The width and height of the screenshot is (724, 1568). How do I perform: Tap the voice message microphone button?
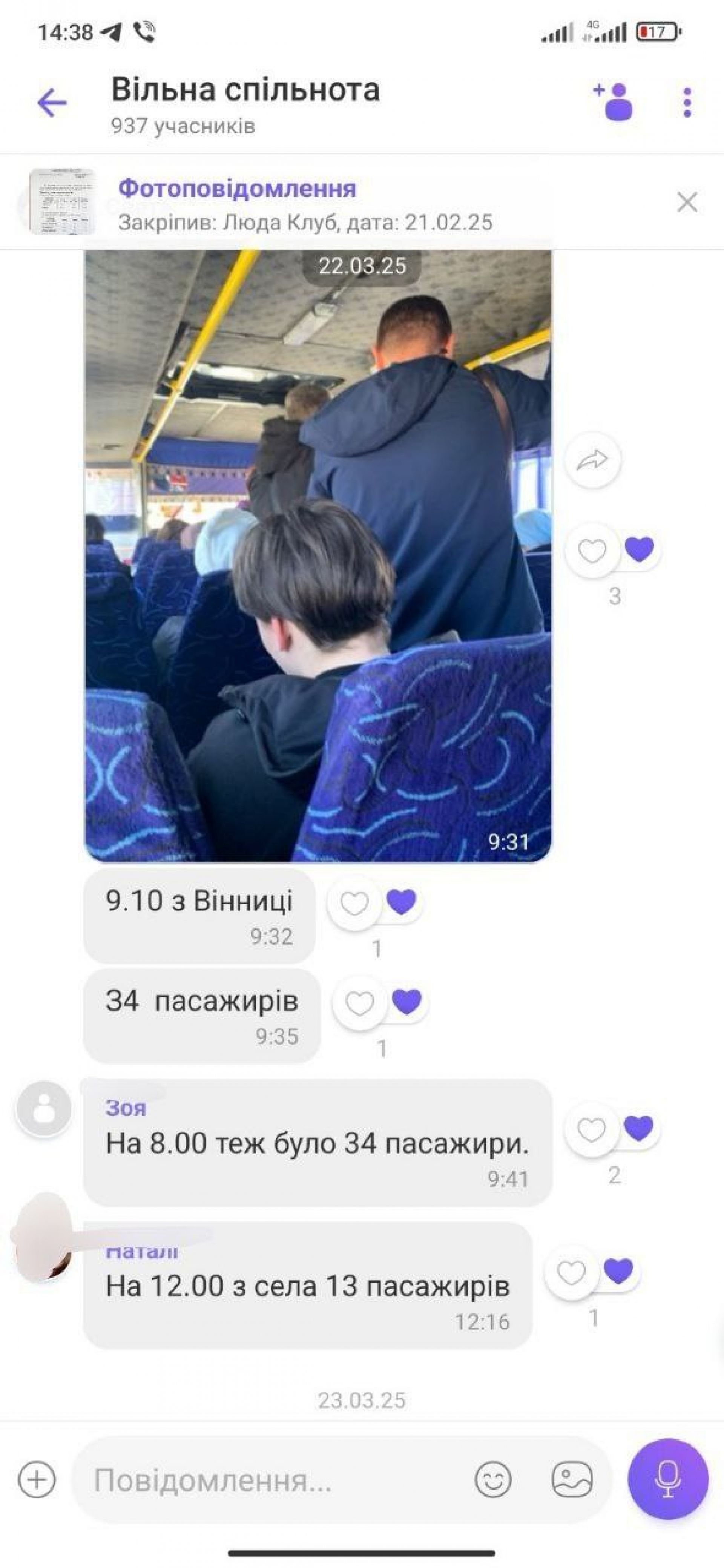coord(668,1479)
